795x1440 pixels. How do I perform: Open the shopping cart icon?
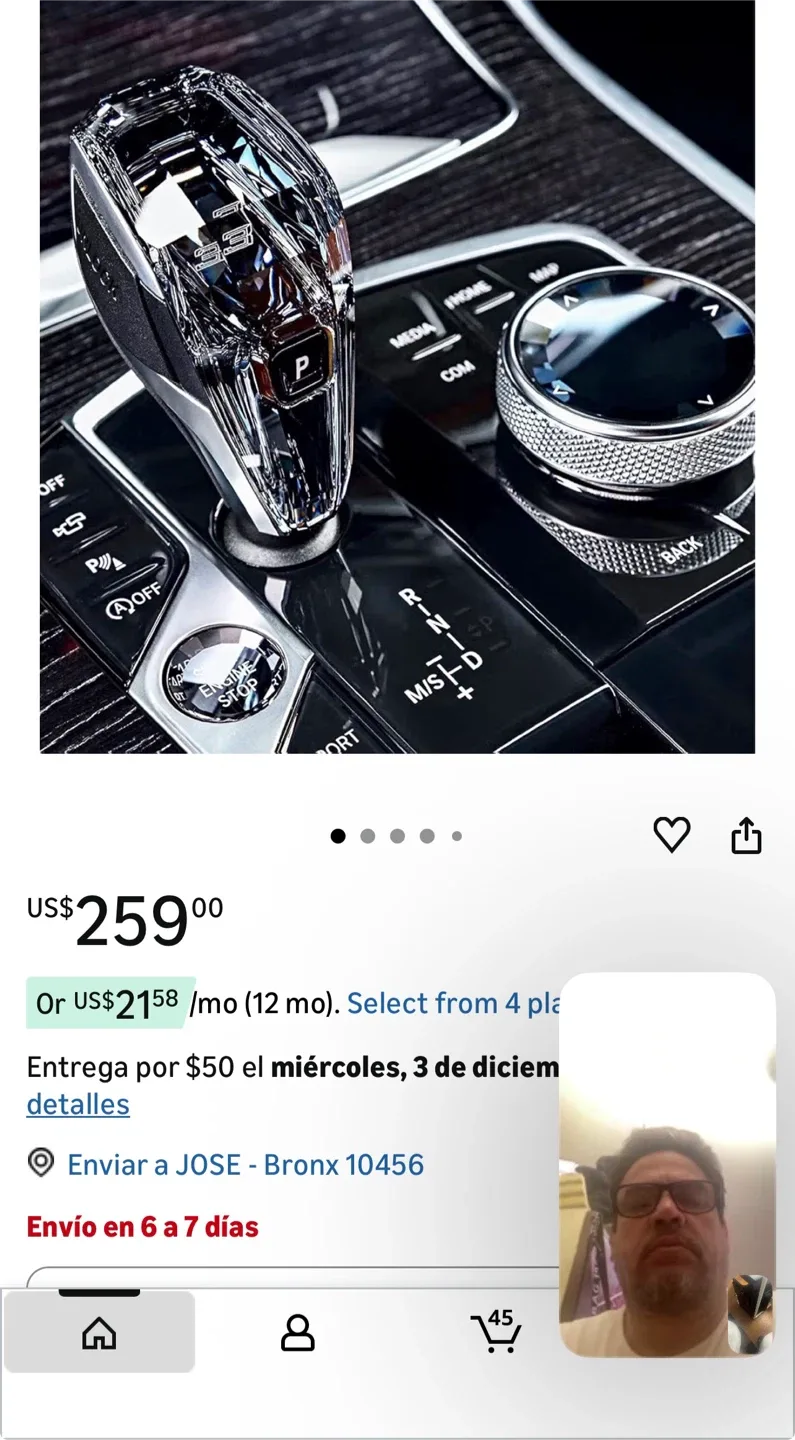[494, 1334]
